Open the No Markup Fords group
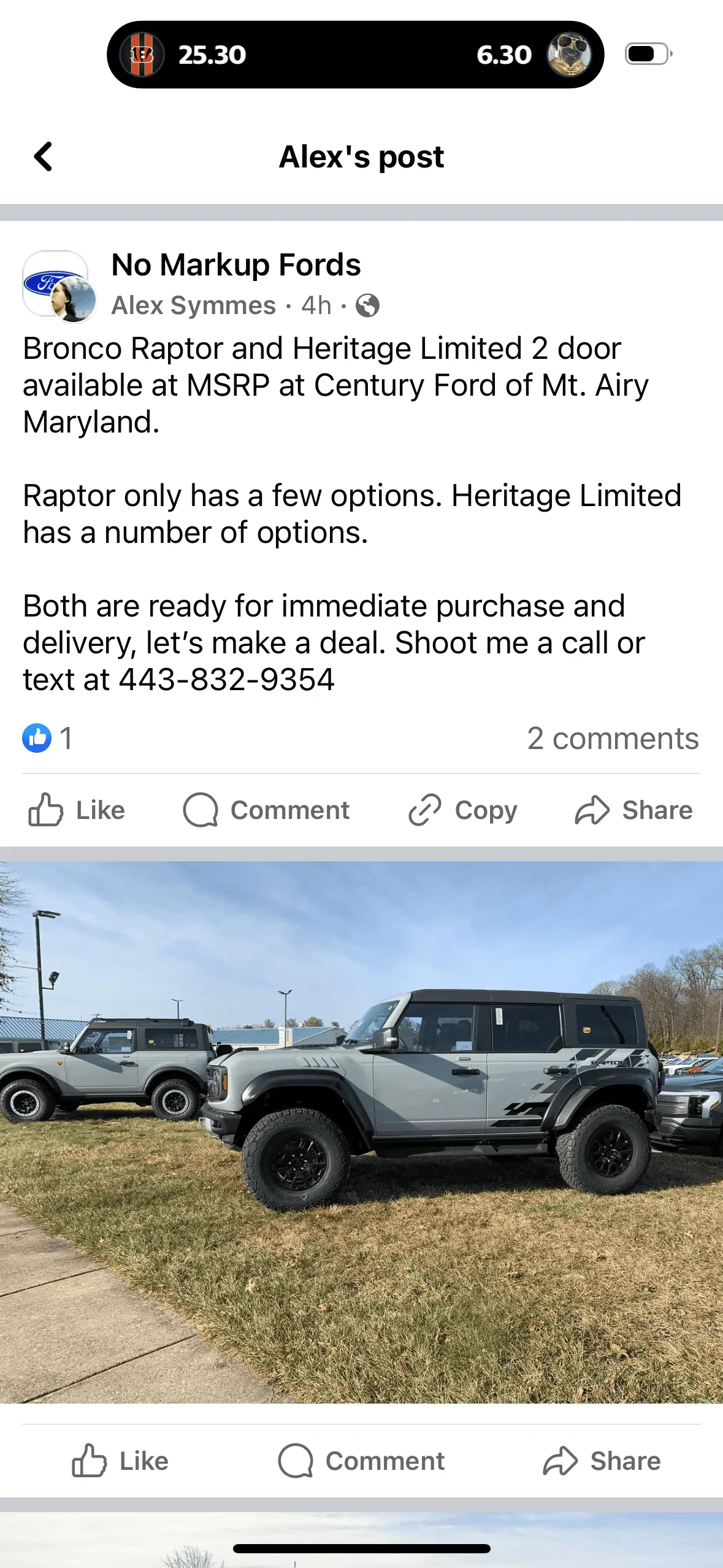This screenshot has height=1568, width=723. pyautogui.click(x=236, y=265)
